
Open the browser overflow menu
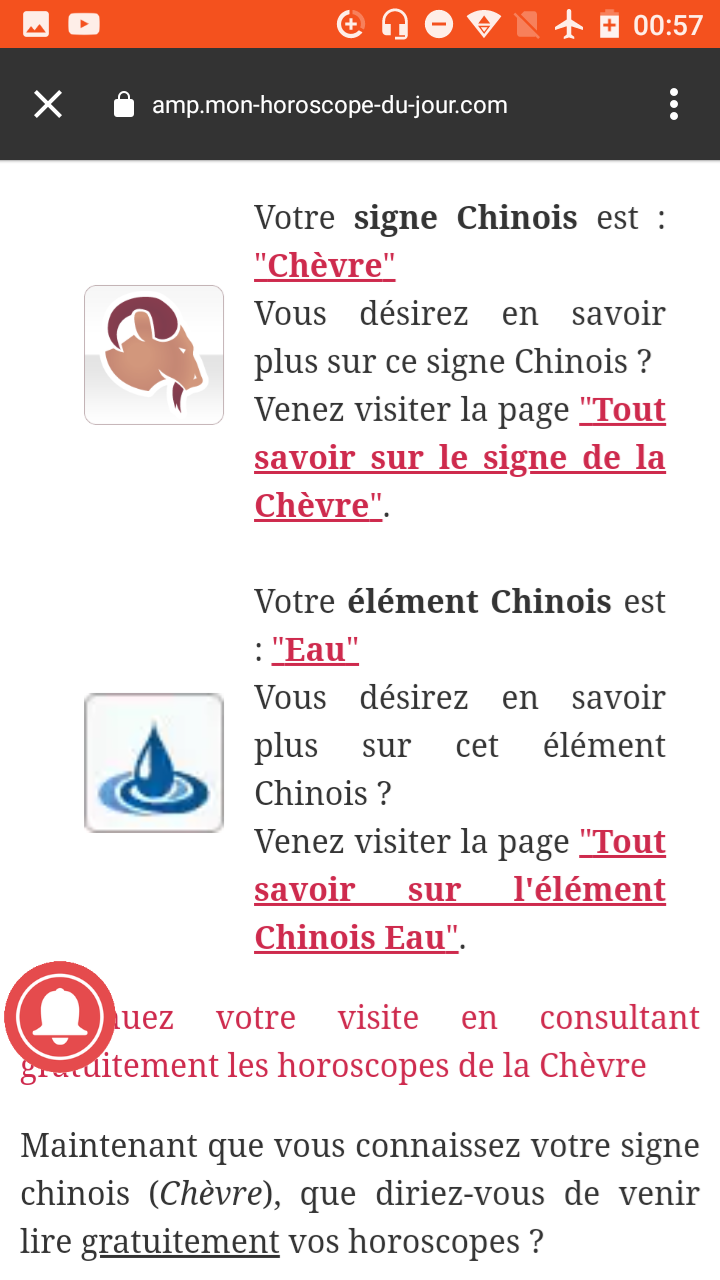point(674,104)
